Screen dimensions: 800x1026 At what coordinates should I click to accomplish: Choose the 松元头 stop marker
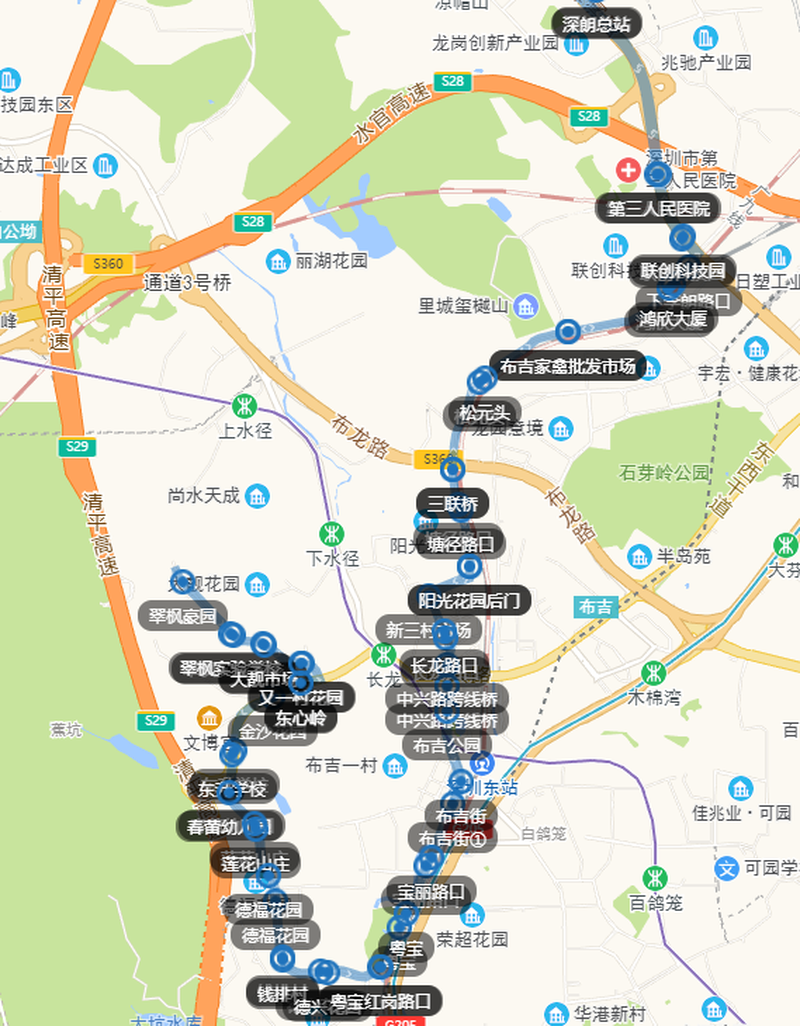pyautogui.click(x=484, y=413)
